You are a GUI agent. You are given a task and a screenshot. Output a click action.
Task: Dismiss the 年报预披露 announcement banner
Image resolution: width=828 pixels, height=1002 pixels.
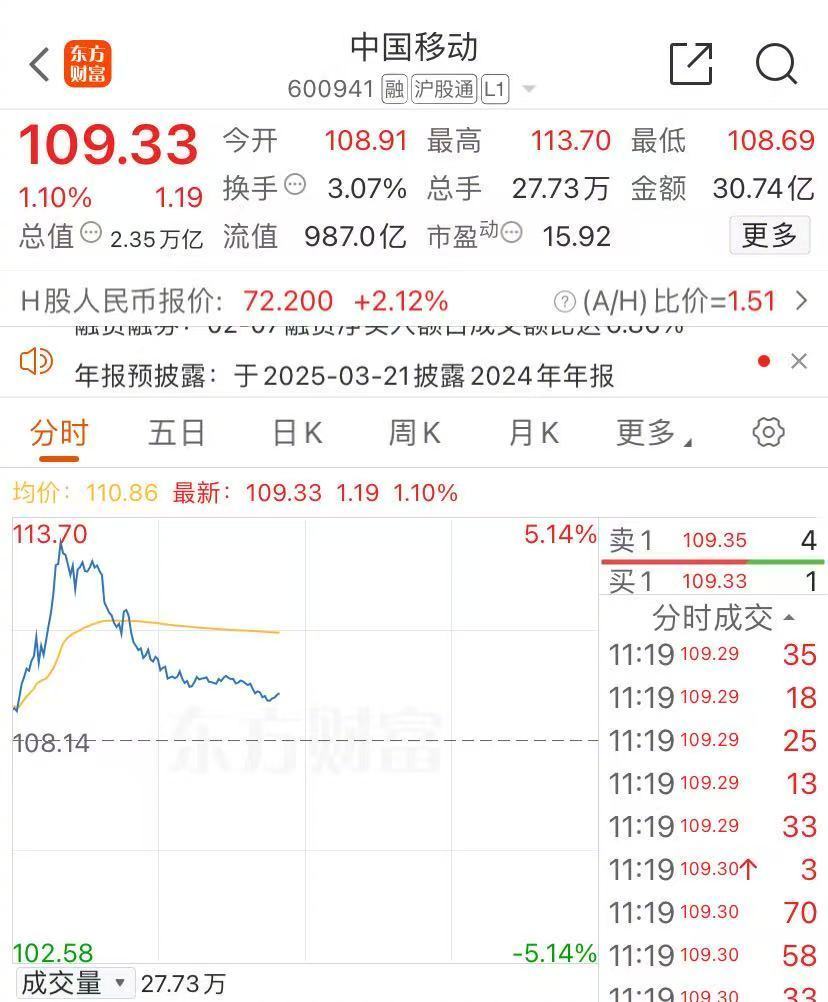(797, 360)
